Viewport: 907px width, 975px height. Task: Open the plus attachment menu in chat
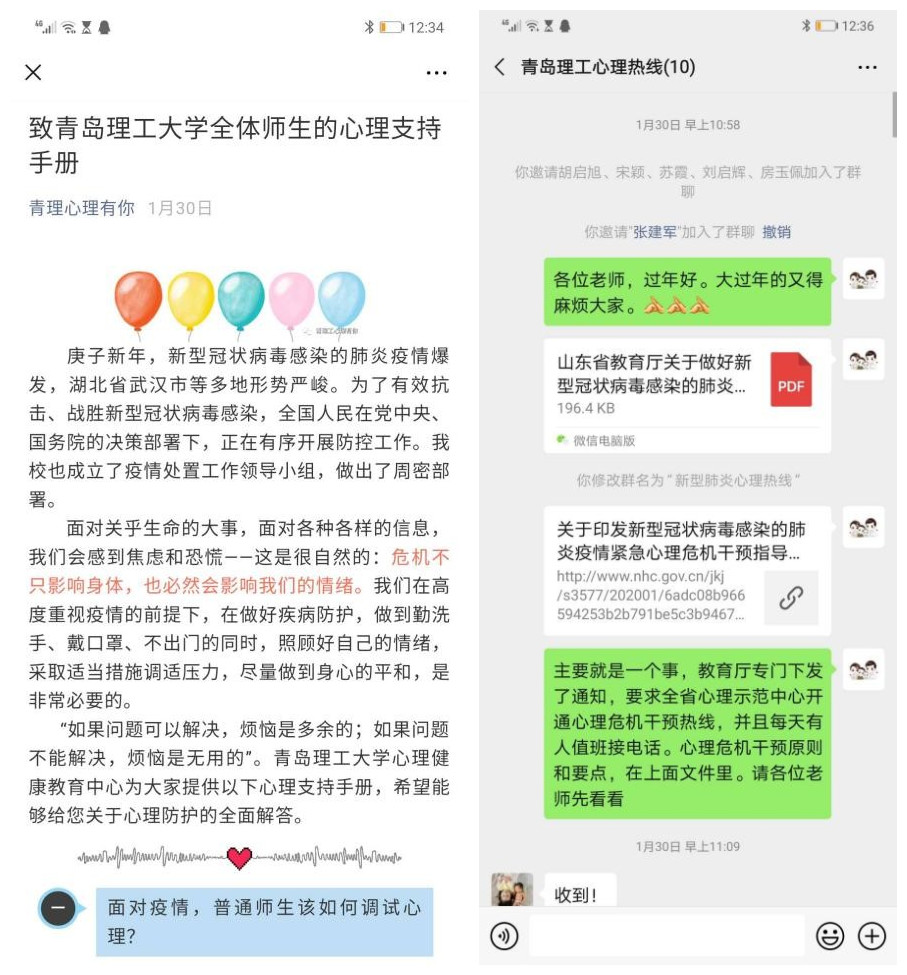pyautogui.click(x=873, y=936)
